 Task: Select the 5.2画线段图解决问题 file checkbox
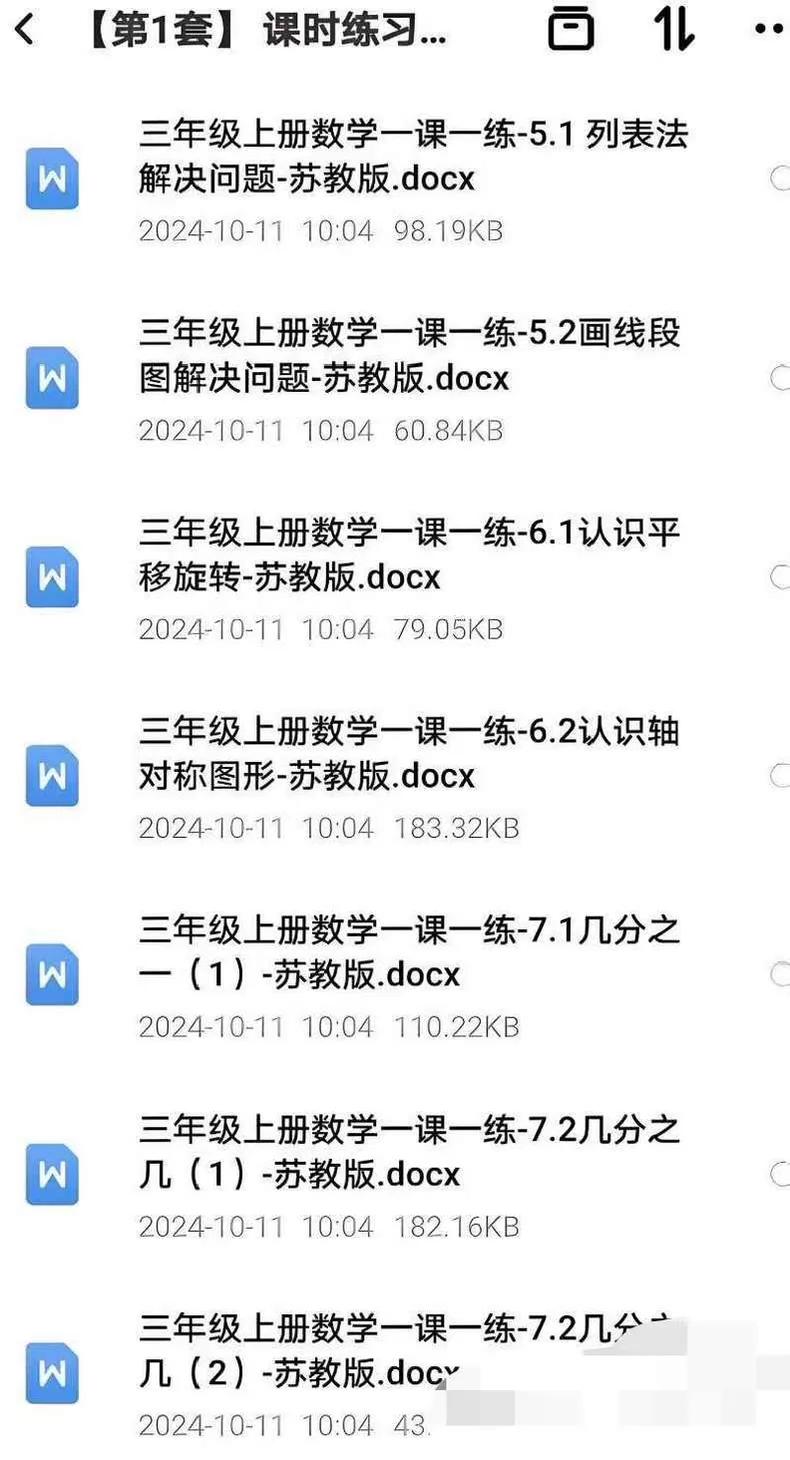780,378
